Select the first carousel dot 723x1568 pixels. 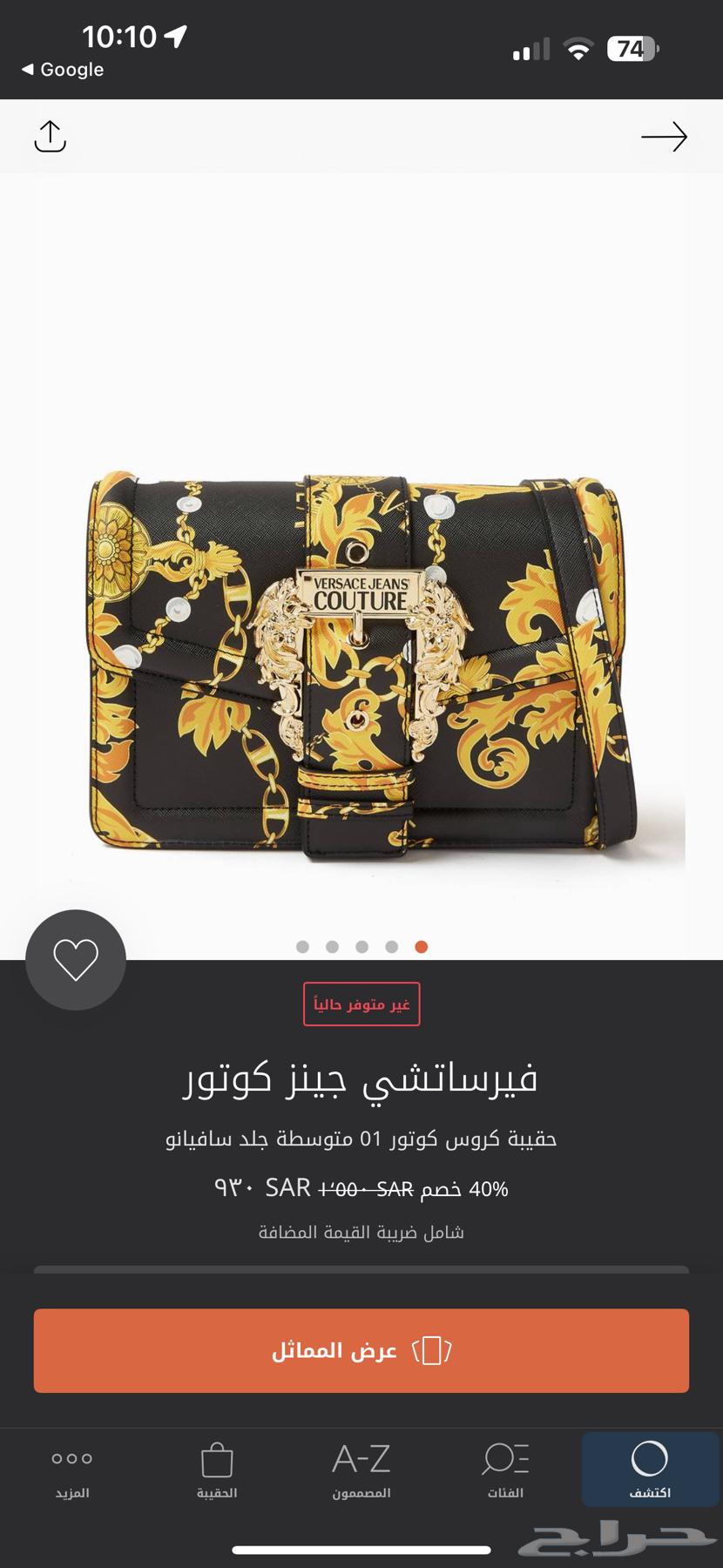tap(304, 945)
